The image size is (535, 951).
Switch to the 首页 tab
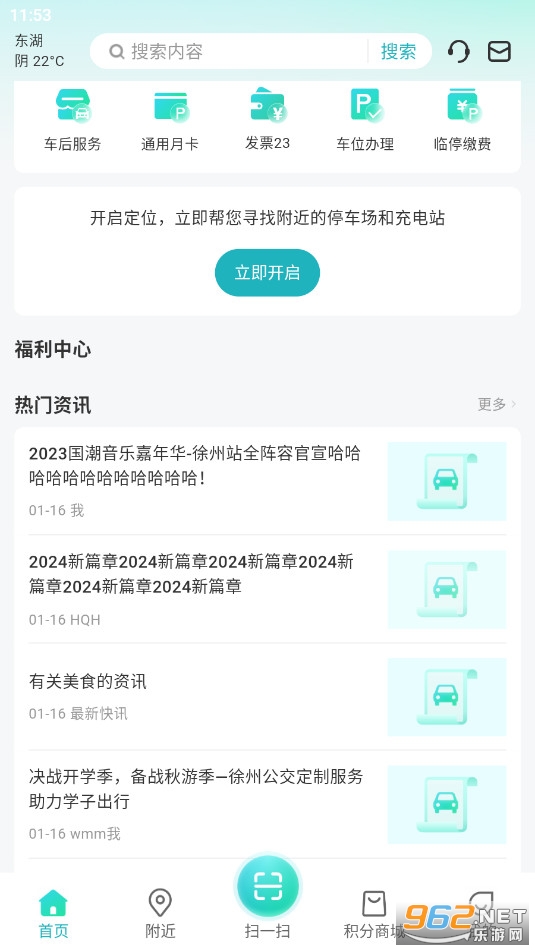pyautogui.click(x=53, y=914)
